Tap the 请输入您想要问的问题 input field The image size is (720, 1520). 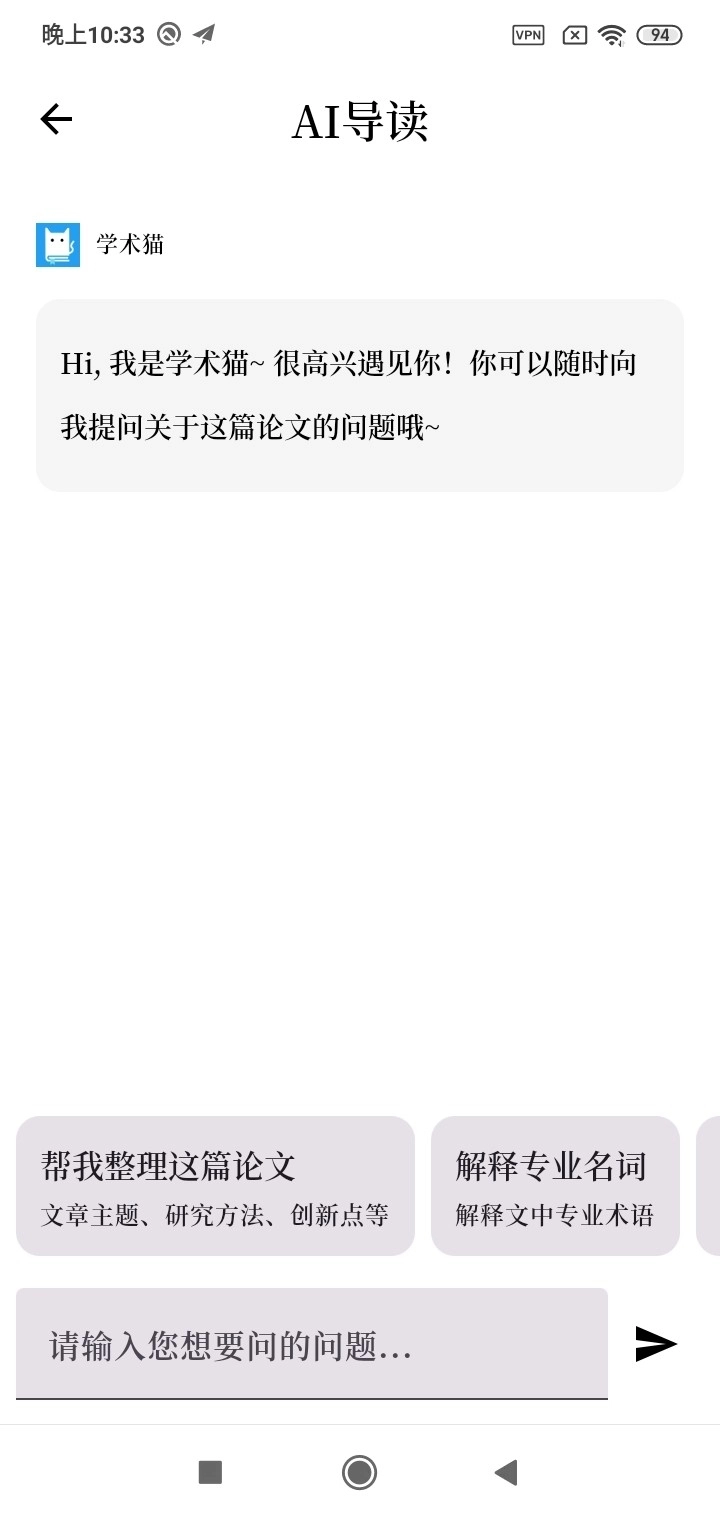coord(310,1345)
